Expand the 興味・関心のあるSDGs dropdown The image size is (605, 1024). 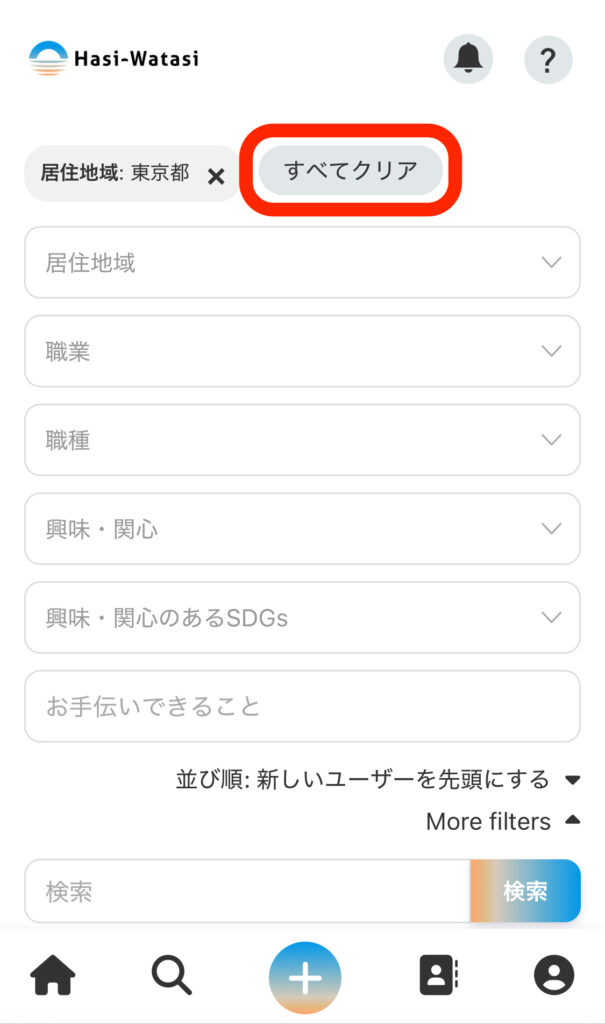click(302, 617)
